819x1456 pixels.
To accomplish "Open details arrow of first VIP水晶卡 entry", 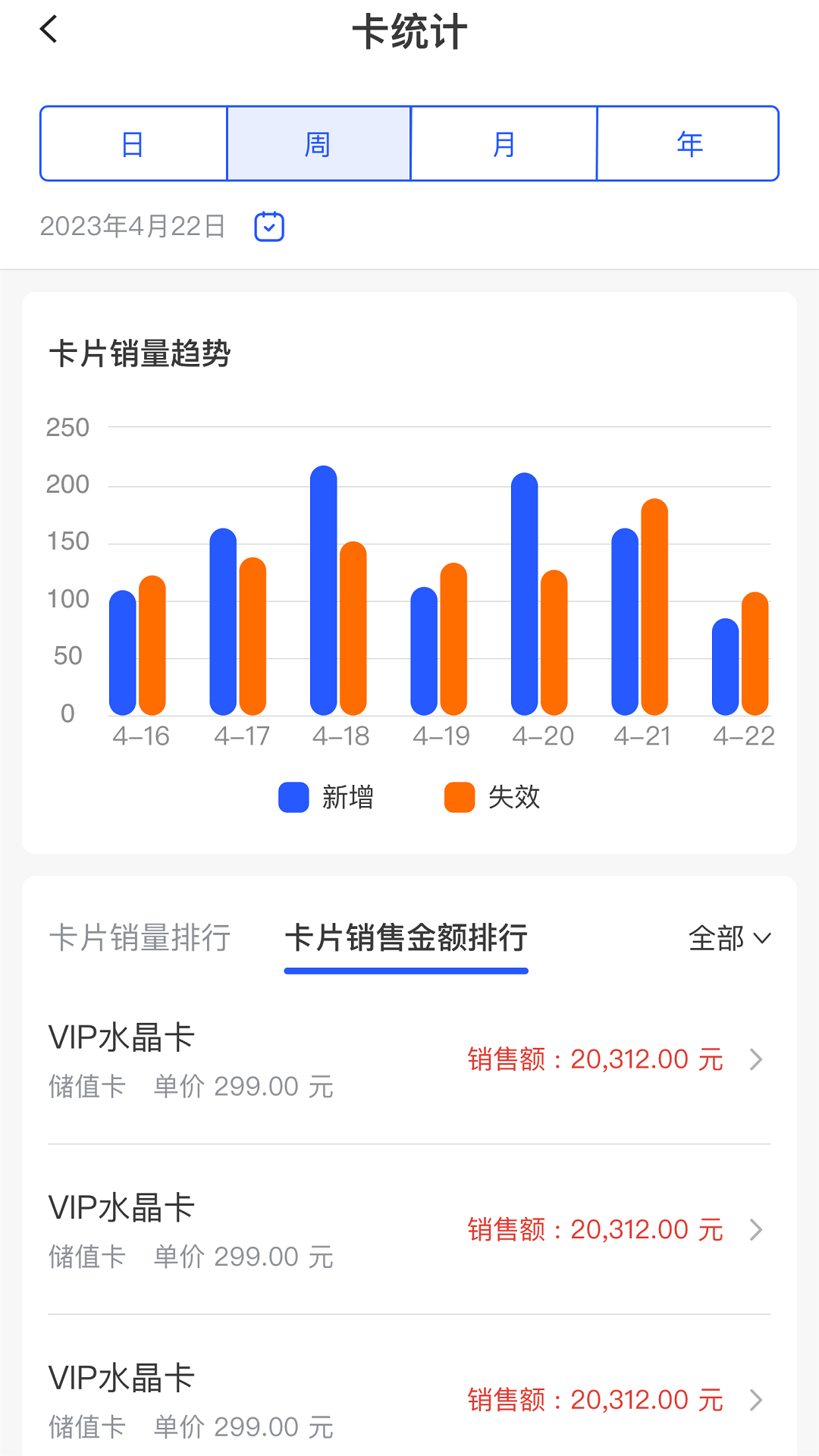I will point(755,1059).
